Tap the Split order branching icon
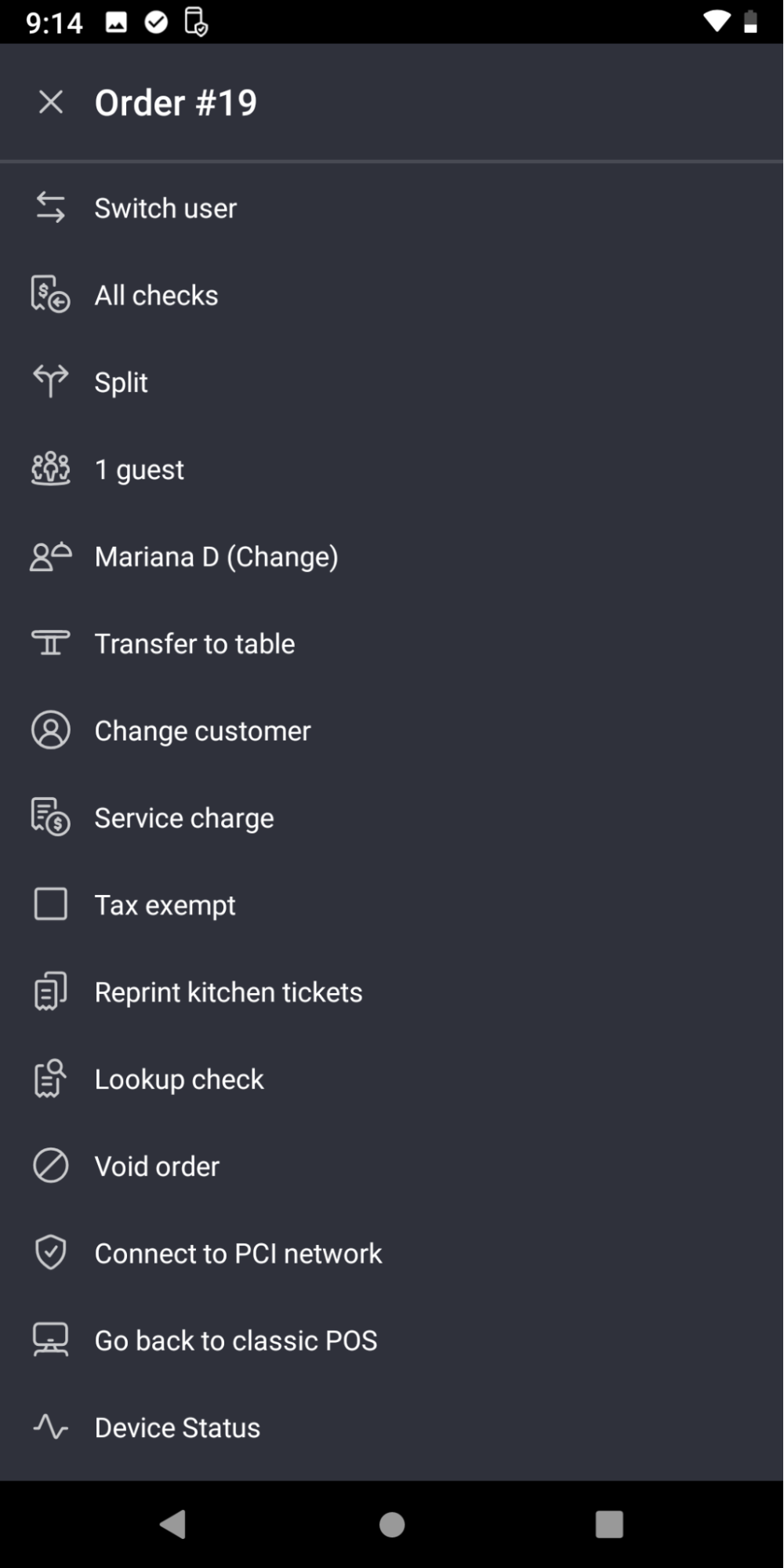Viewport: 784px width, 1568px height. [x=51, y=382]
